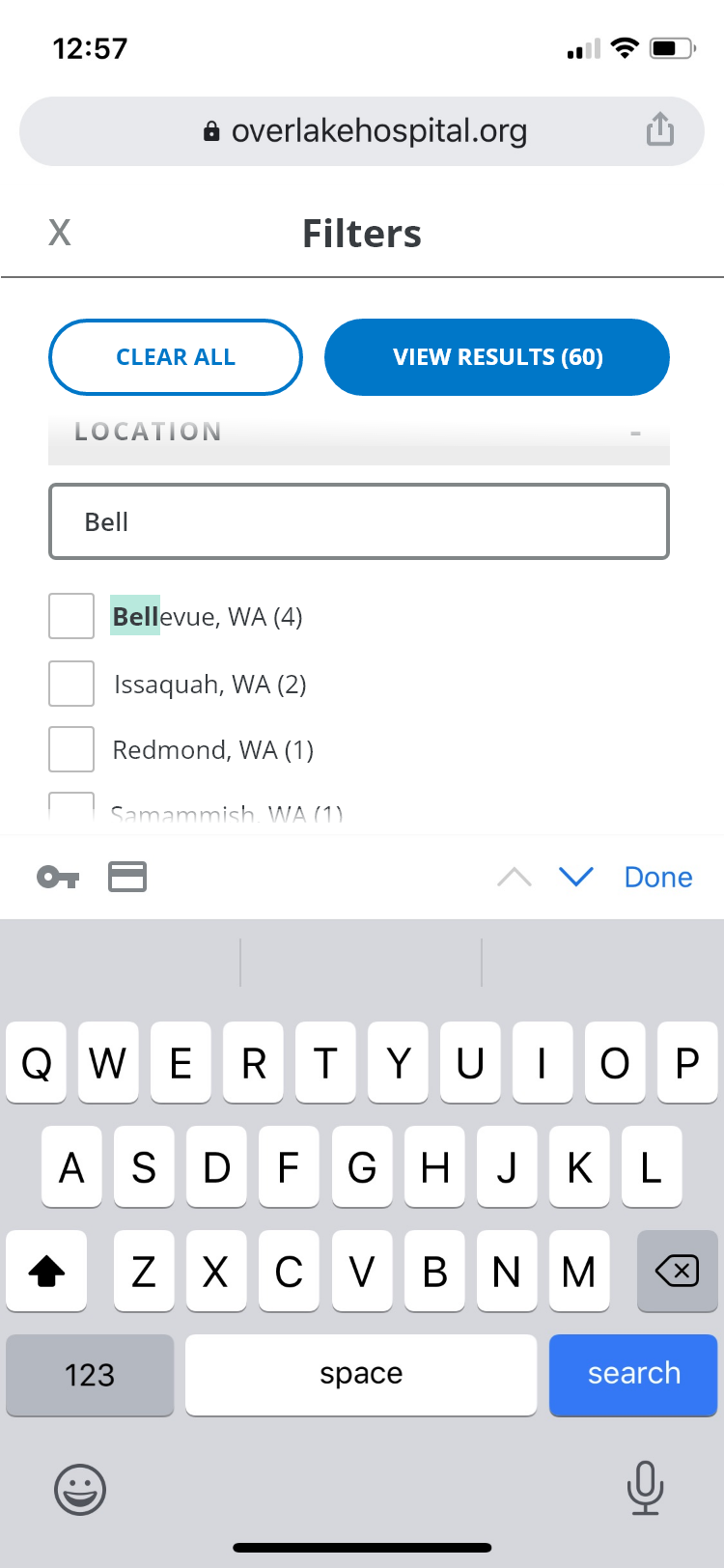View the 60 filtered results

497,357
